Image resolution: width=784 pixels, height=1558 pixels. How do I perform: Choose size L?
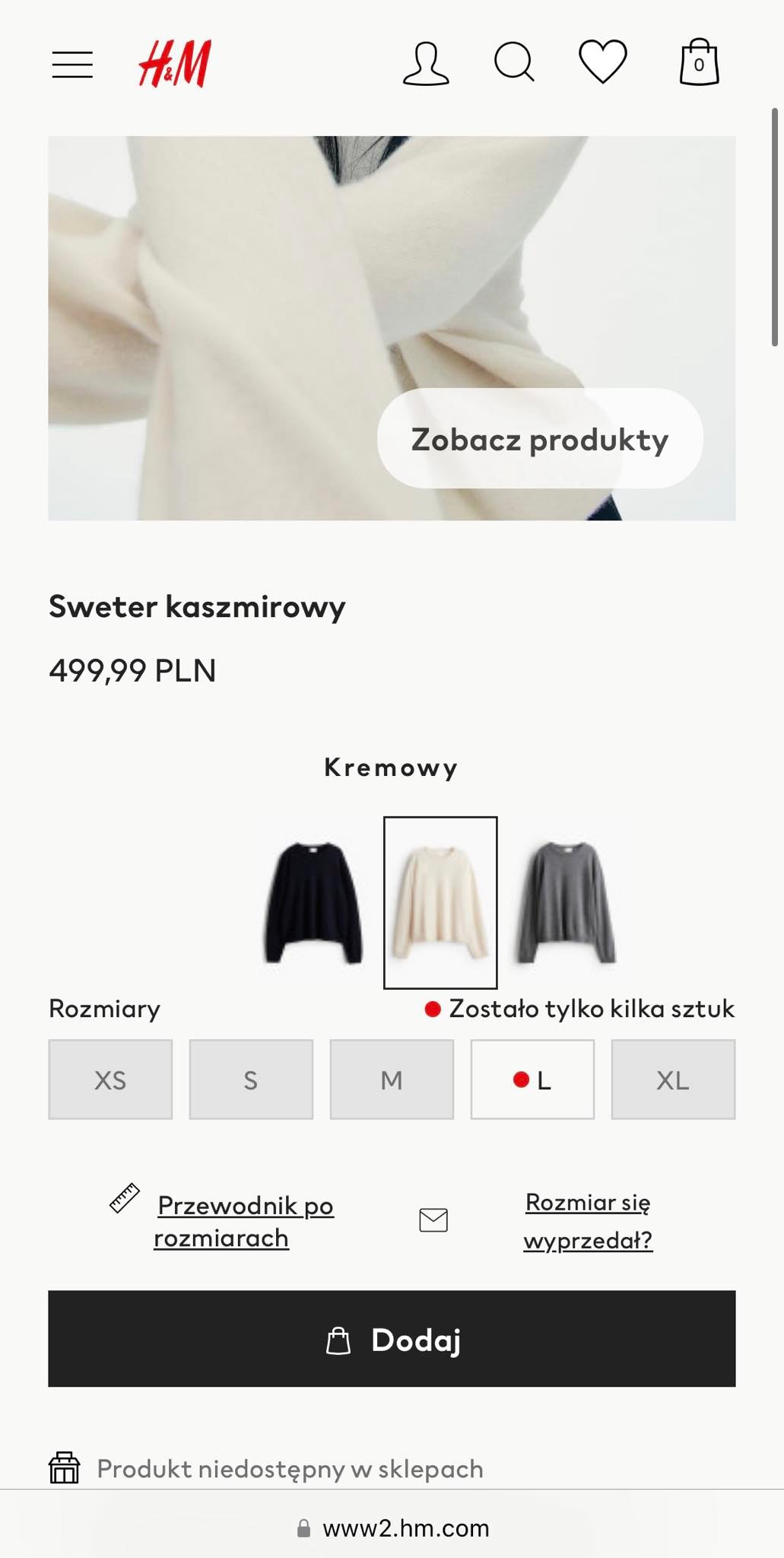tap(532, 1079)
